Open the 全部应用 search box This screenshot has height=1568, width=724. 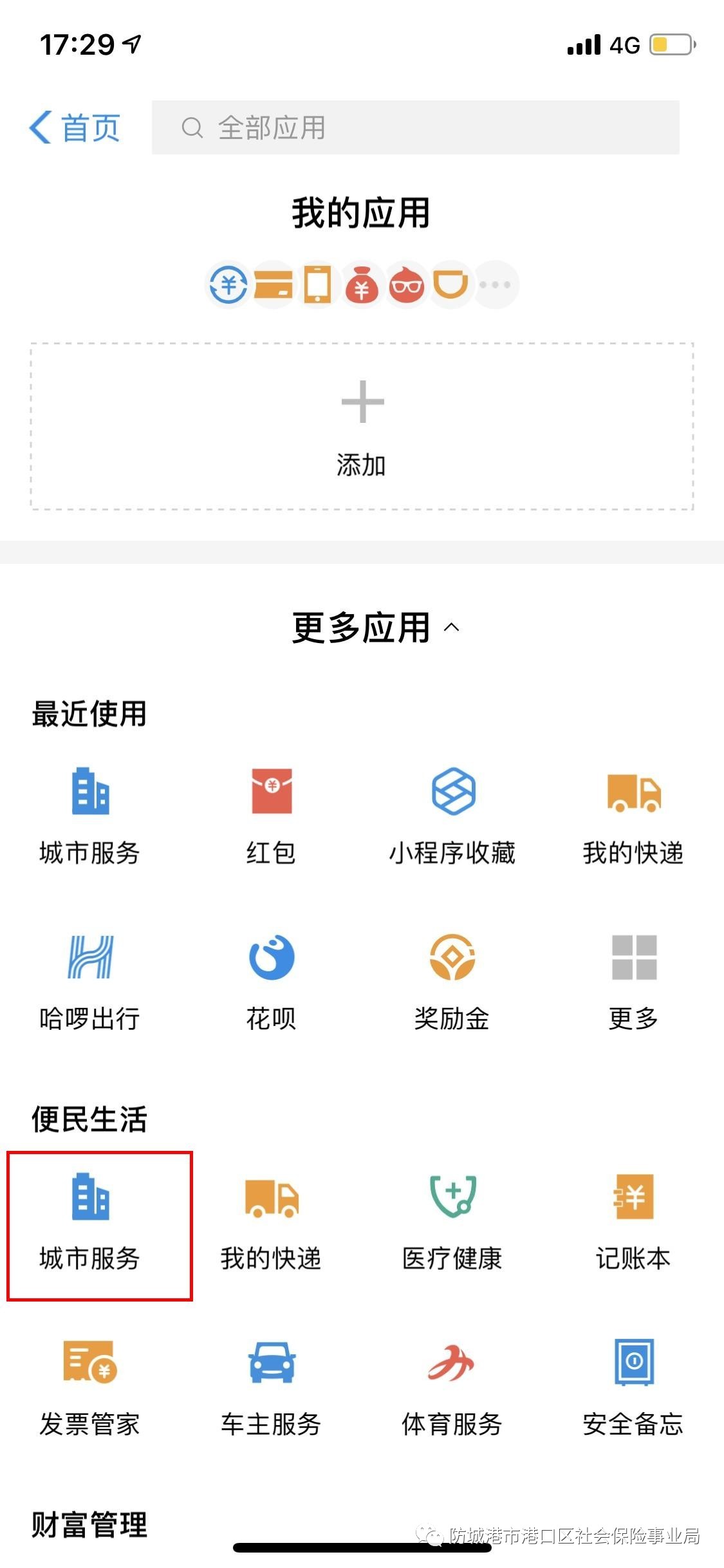(x=415, y=127)
